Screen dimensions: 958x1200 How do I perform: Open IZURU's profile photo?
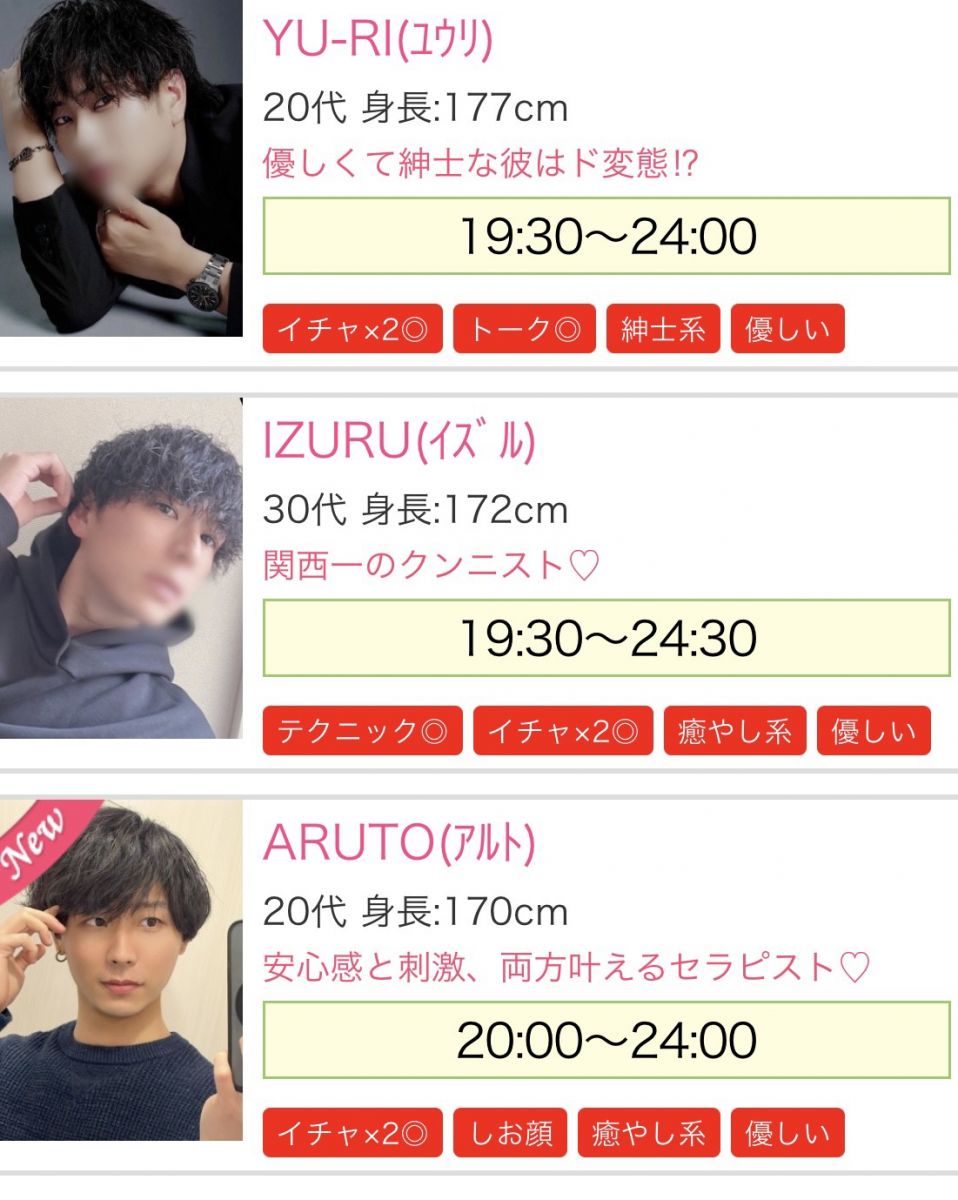(x=120, y=568)
